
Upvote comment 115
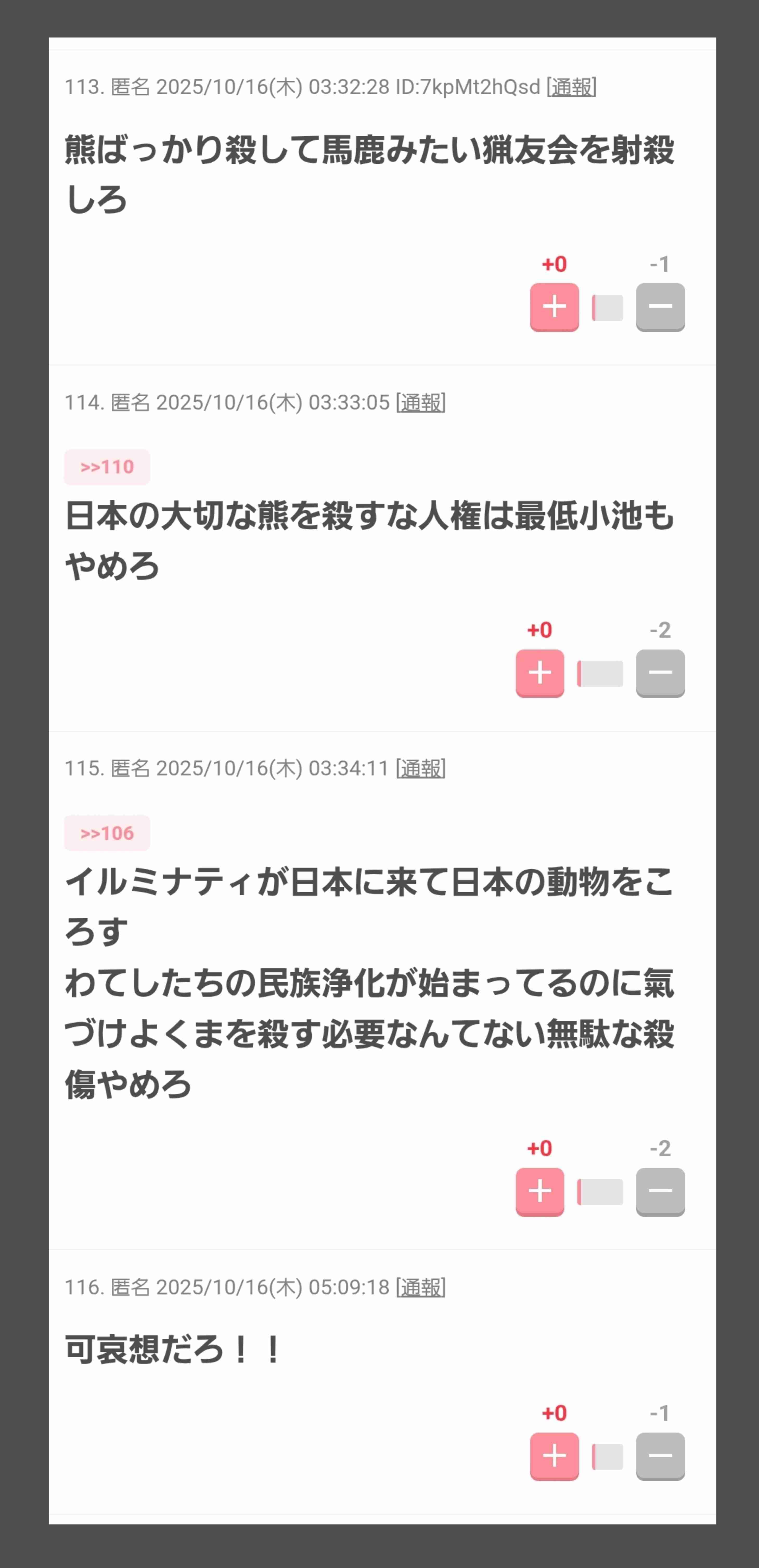click(539, 1191)
